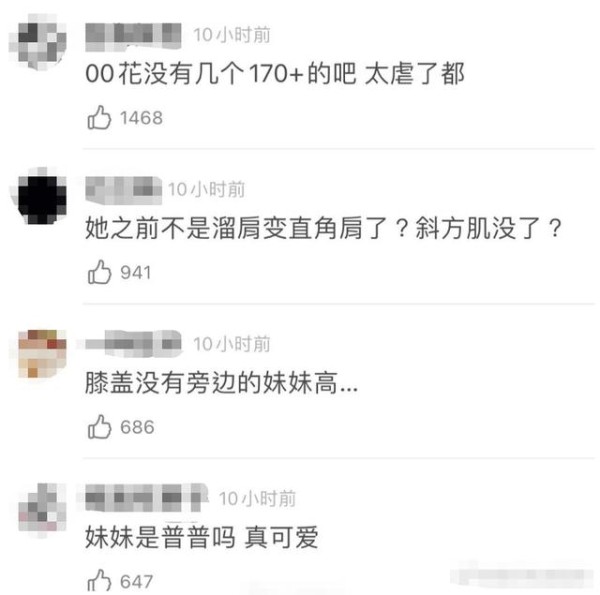Like the comment mentioning 斜方肌

99,272
